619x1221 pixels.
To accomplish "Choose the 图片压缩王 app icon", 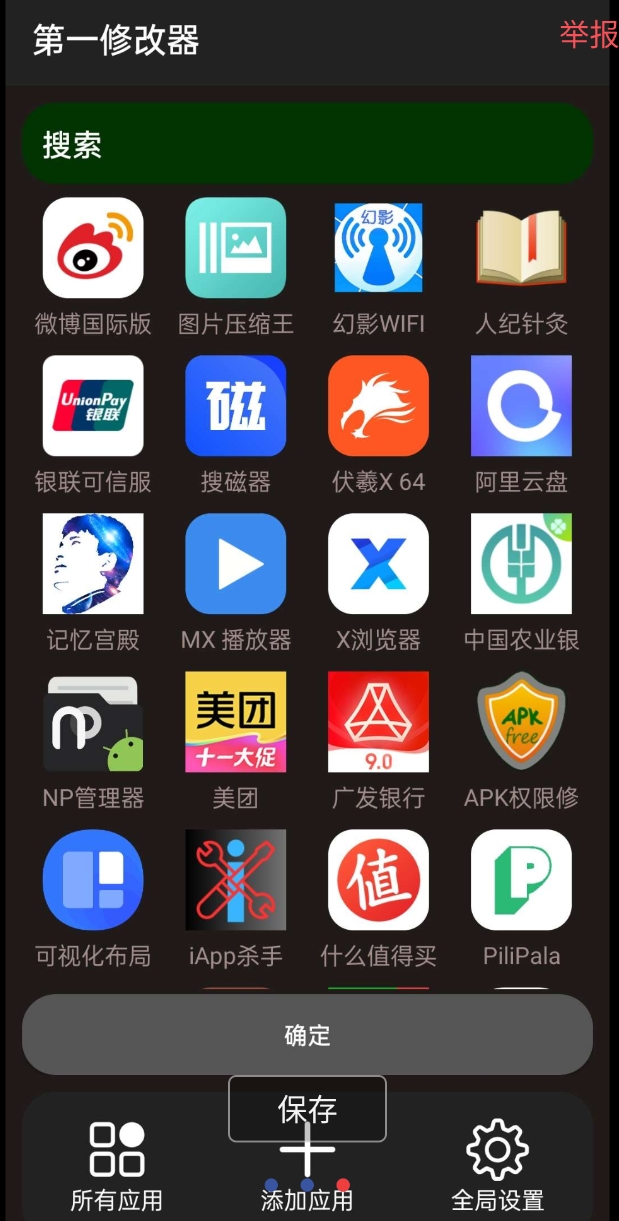I will coord(236,248).
